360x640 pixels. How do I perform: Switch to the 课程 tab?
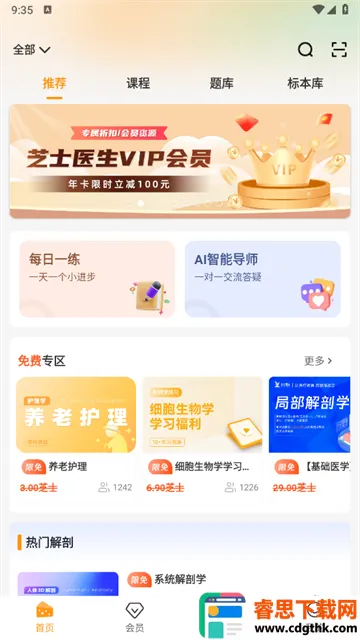(138, 83)
